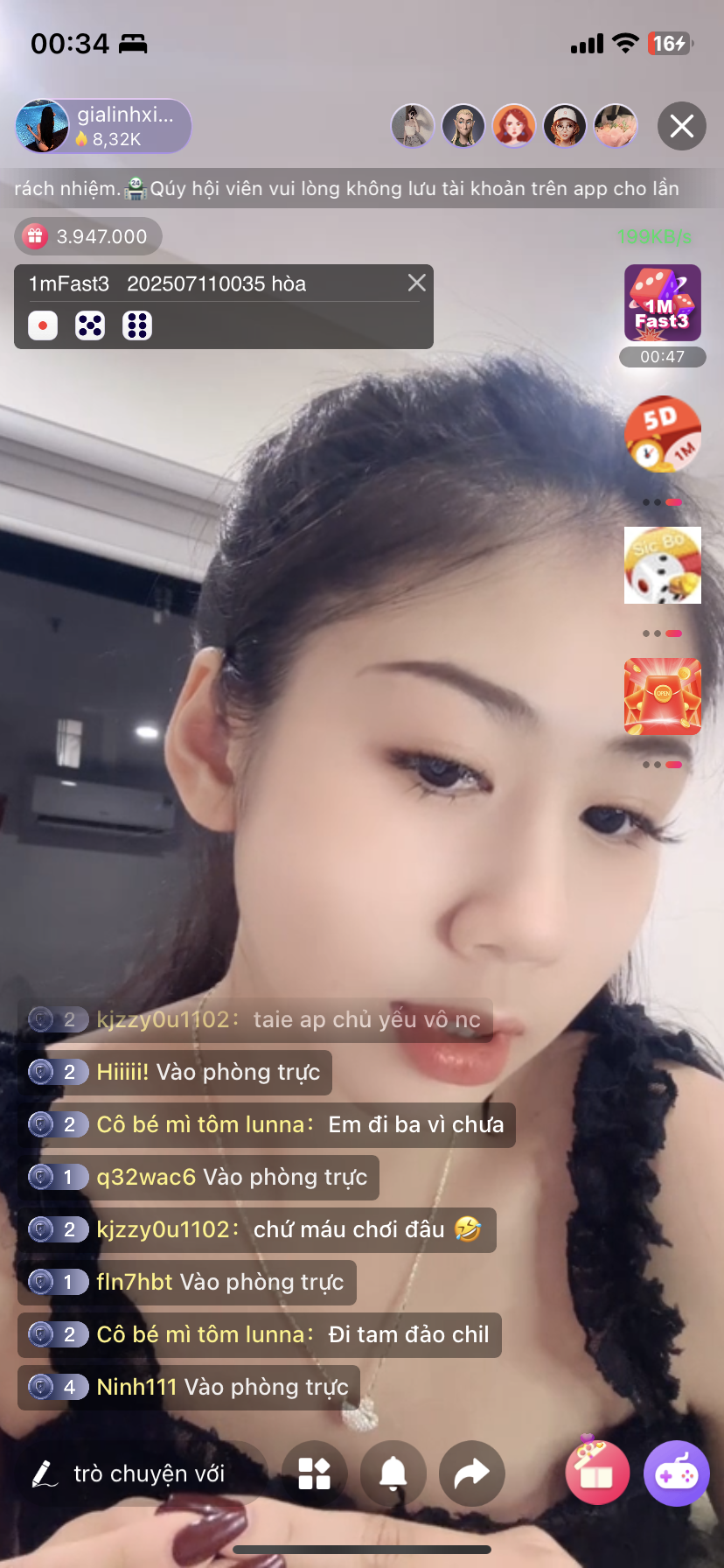
Task: Share this live stream
Action: tap(472, 1473)
